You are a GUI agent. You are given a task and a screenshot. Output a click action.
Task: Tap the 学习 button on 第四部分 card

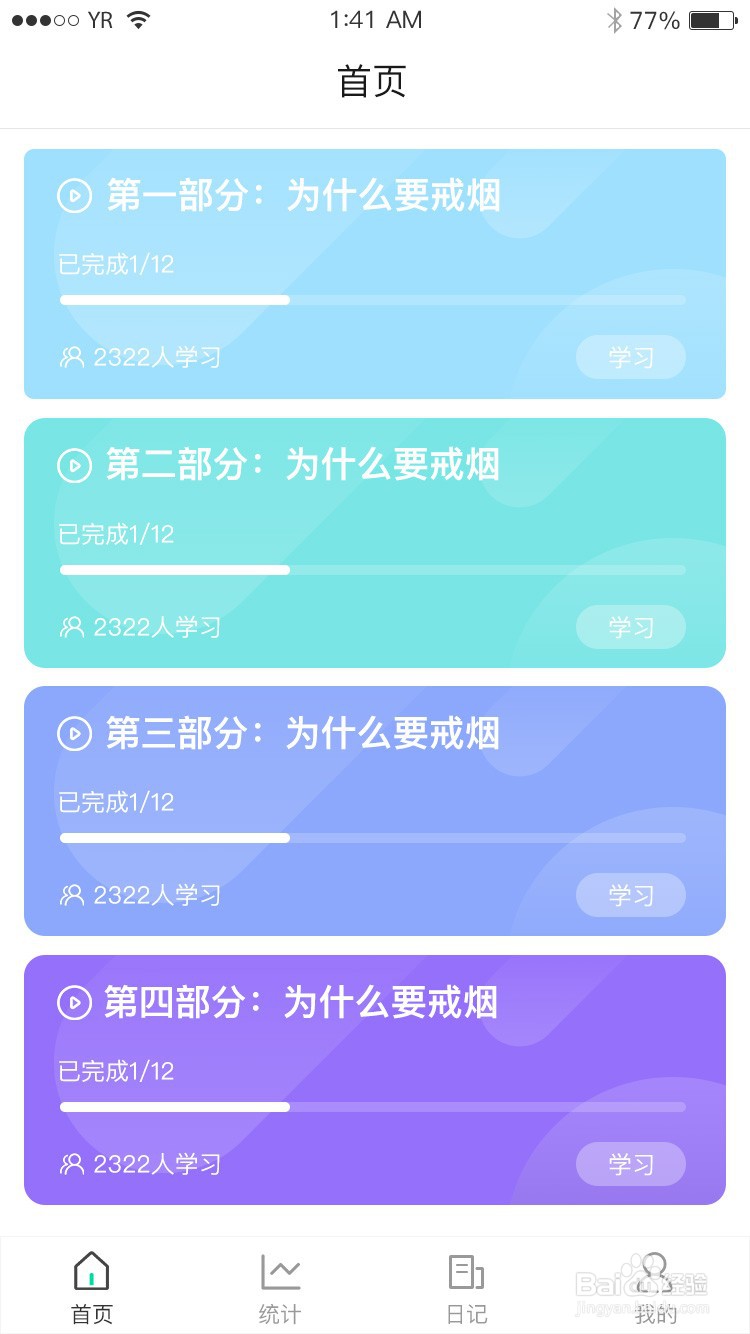pos(631,1164)
